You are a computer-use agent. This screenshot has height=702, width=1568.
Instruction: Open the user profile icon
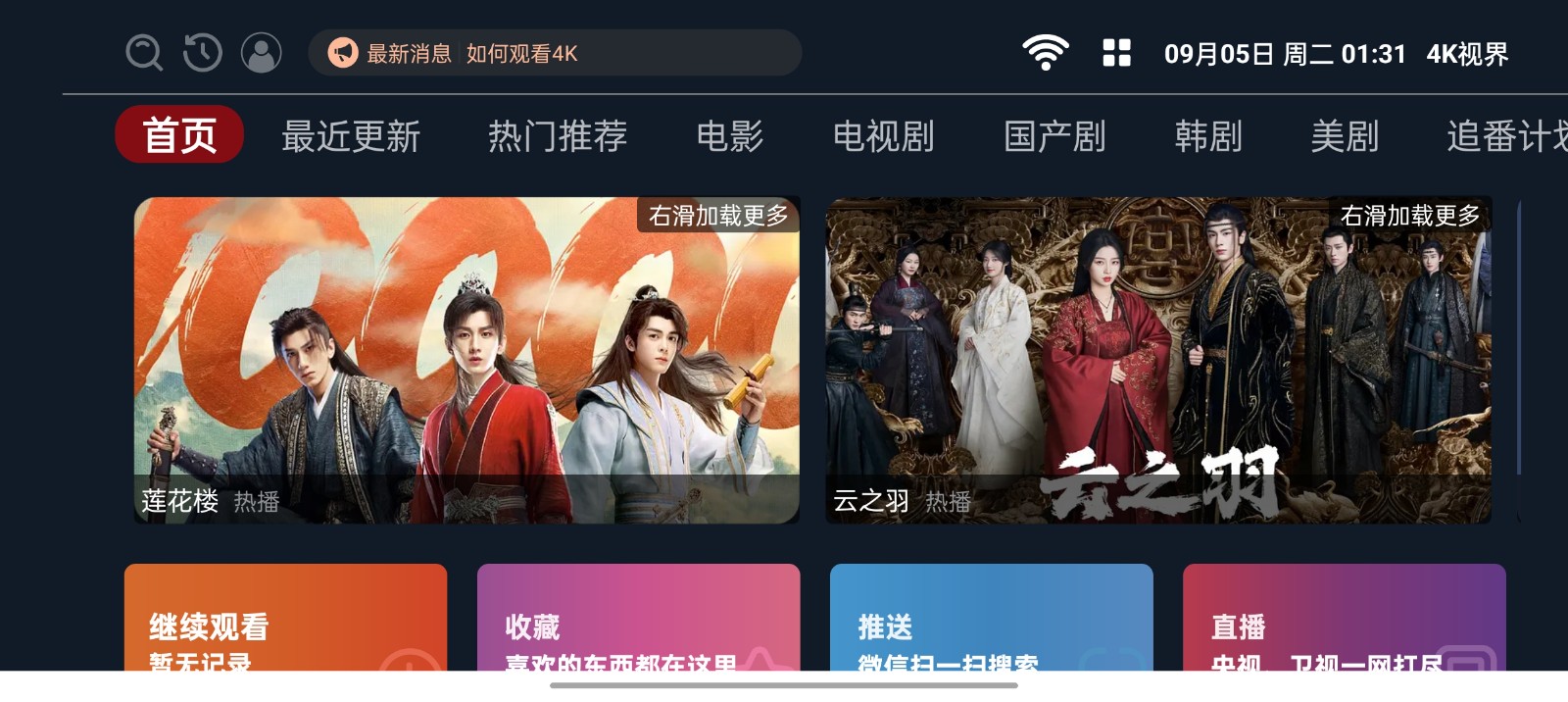pos(262,53)
